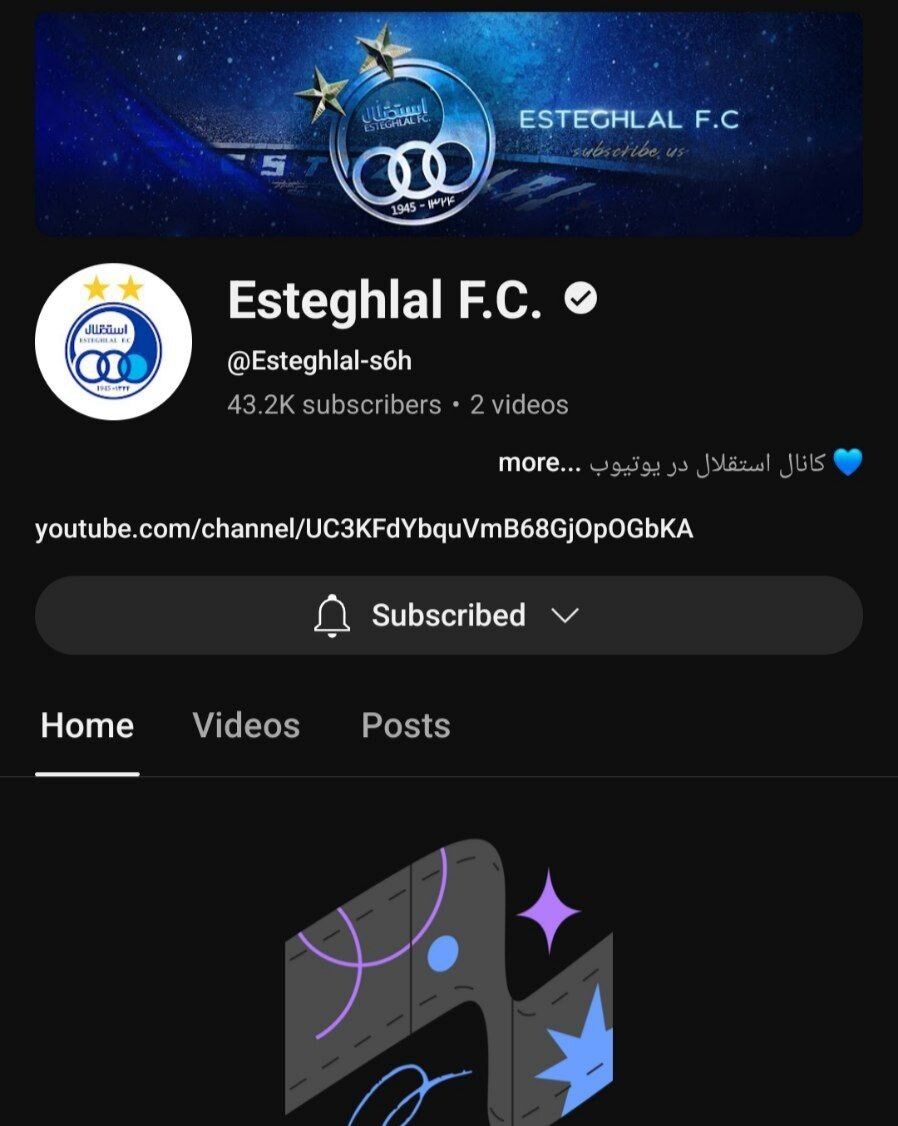The height and width of the screenshot is (1126, 898).
Task: Switch to the Videos tab
Action: [246, 725]
